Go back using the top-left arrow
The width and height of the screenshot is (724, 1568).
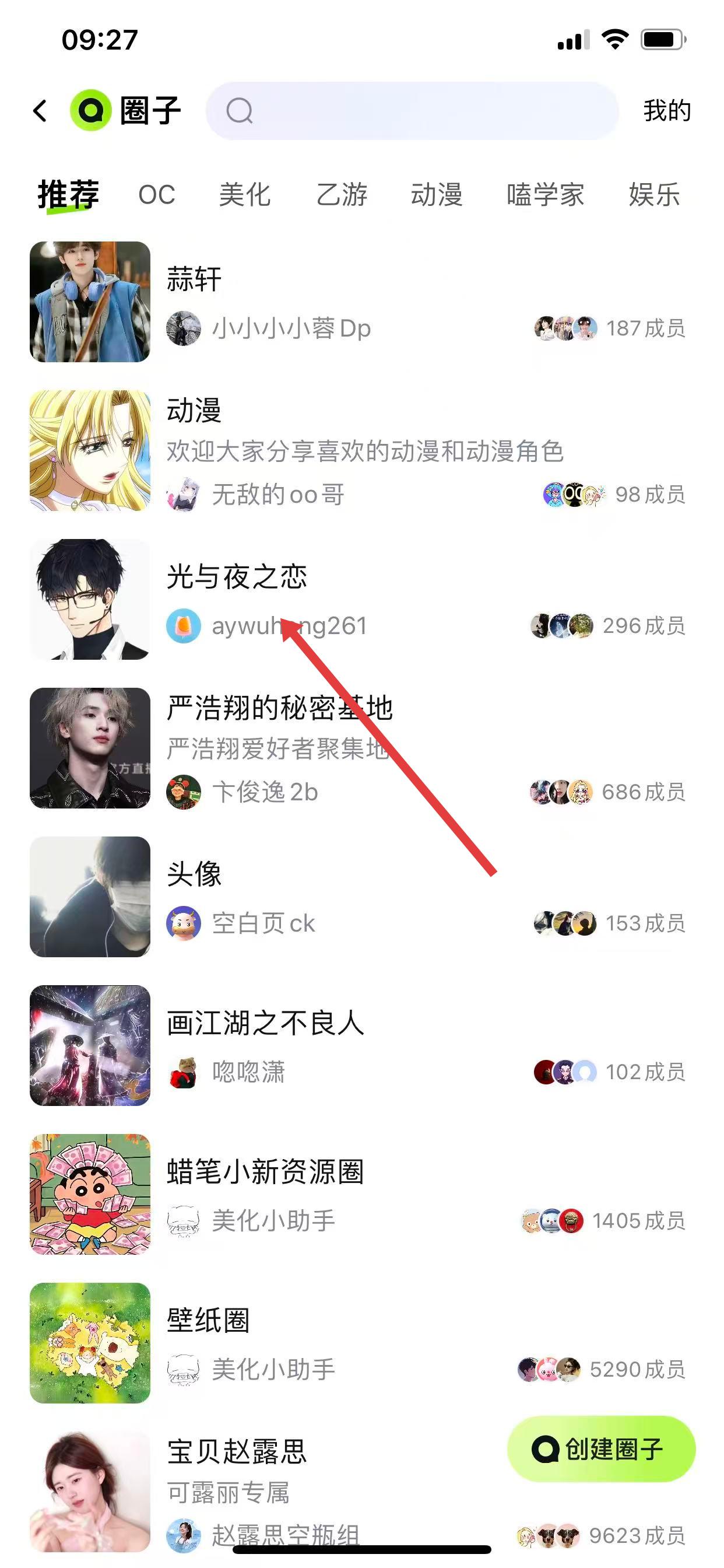(x=40, y=111)
